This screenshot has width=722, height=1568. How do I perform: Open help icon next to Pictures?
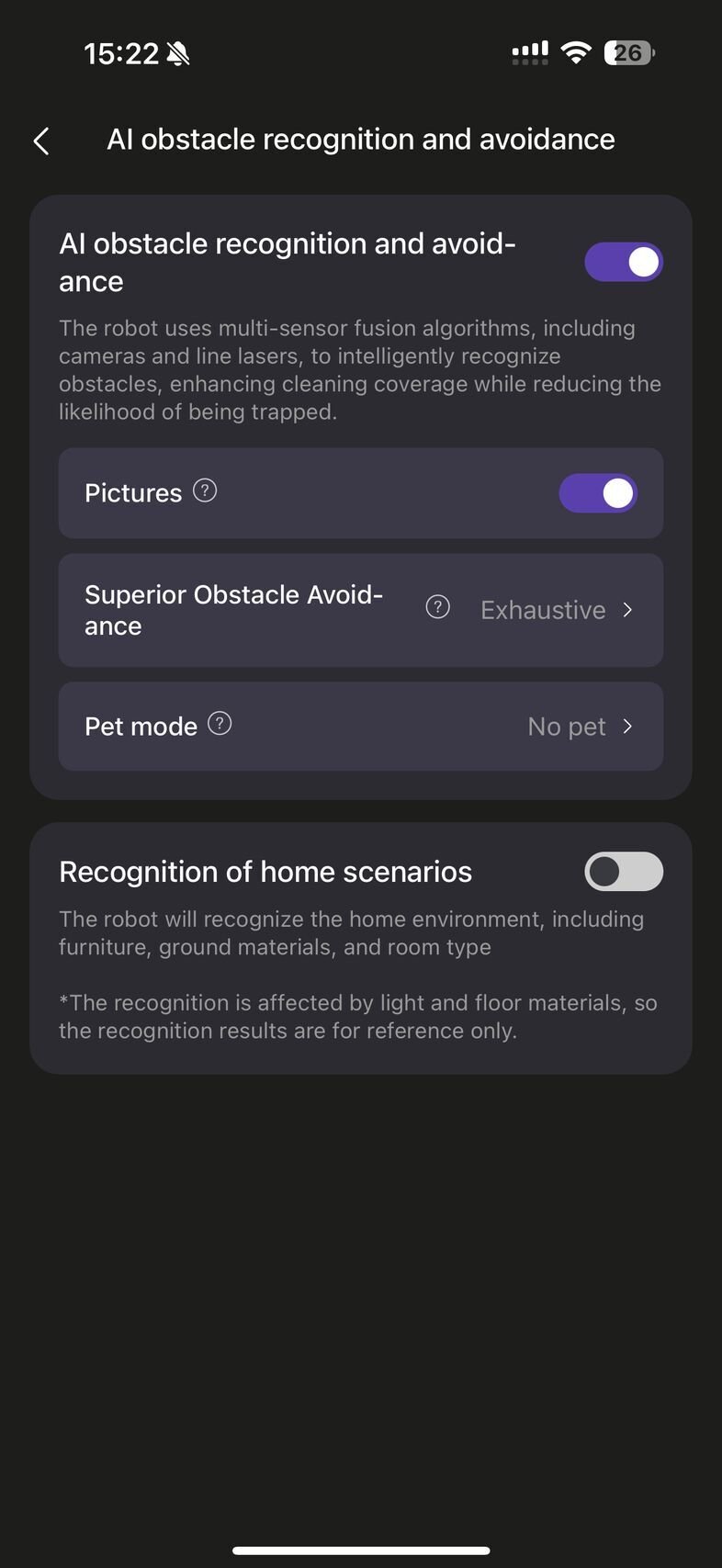205,491
